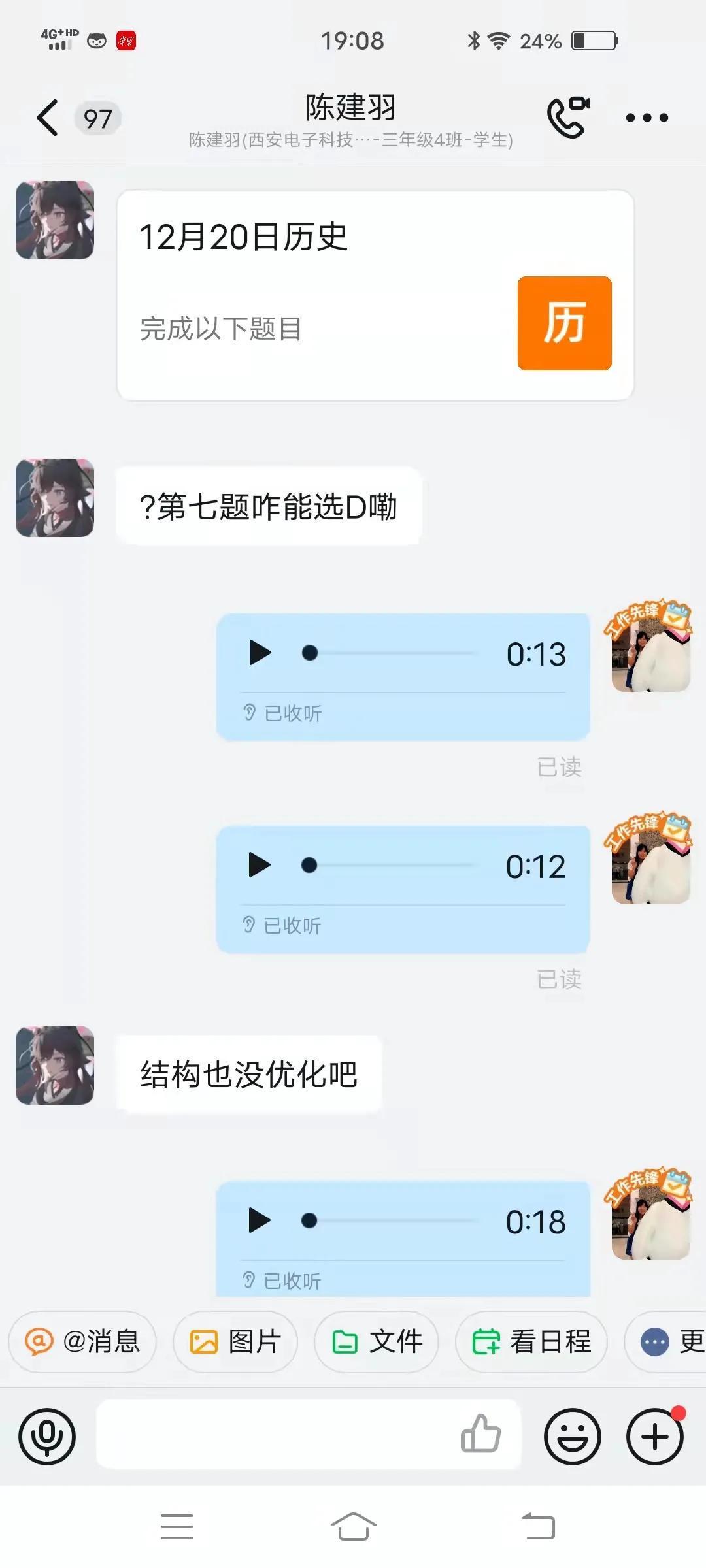The height and width of the screenshot is (1568, 706).
Task: Open the three-dot more options menu
Action: coord(647,118)
